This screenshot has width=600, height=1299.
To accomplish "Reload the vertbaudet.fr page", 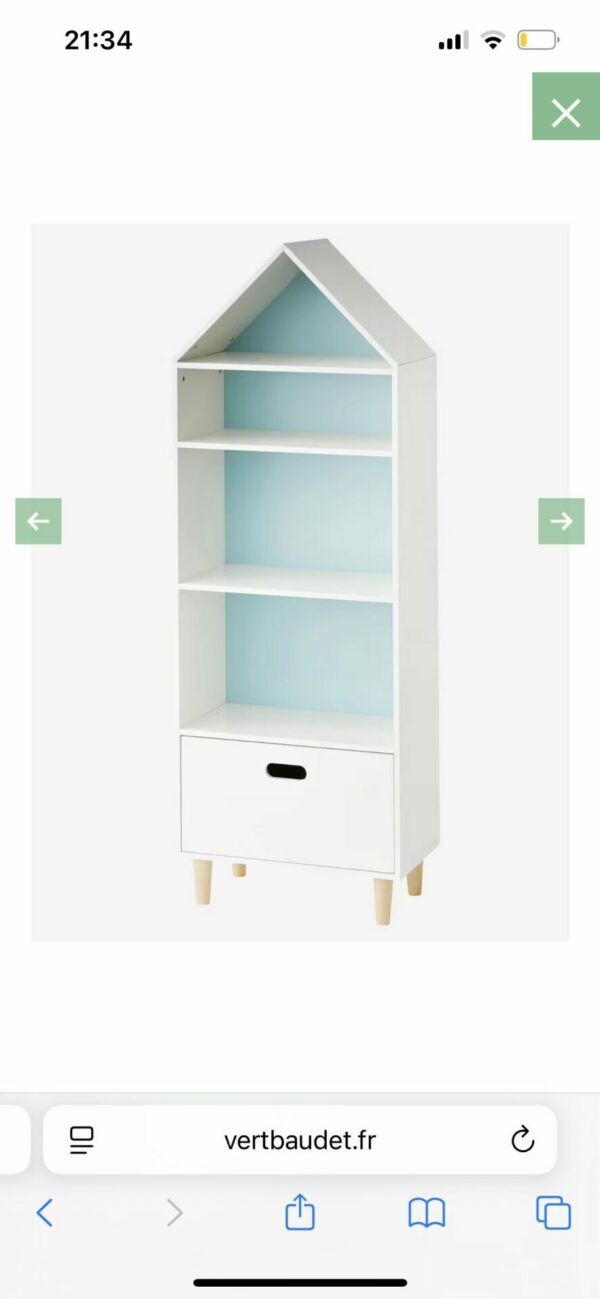I will point(522,1139).
